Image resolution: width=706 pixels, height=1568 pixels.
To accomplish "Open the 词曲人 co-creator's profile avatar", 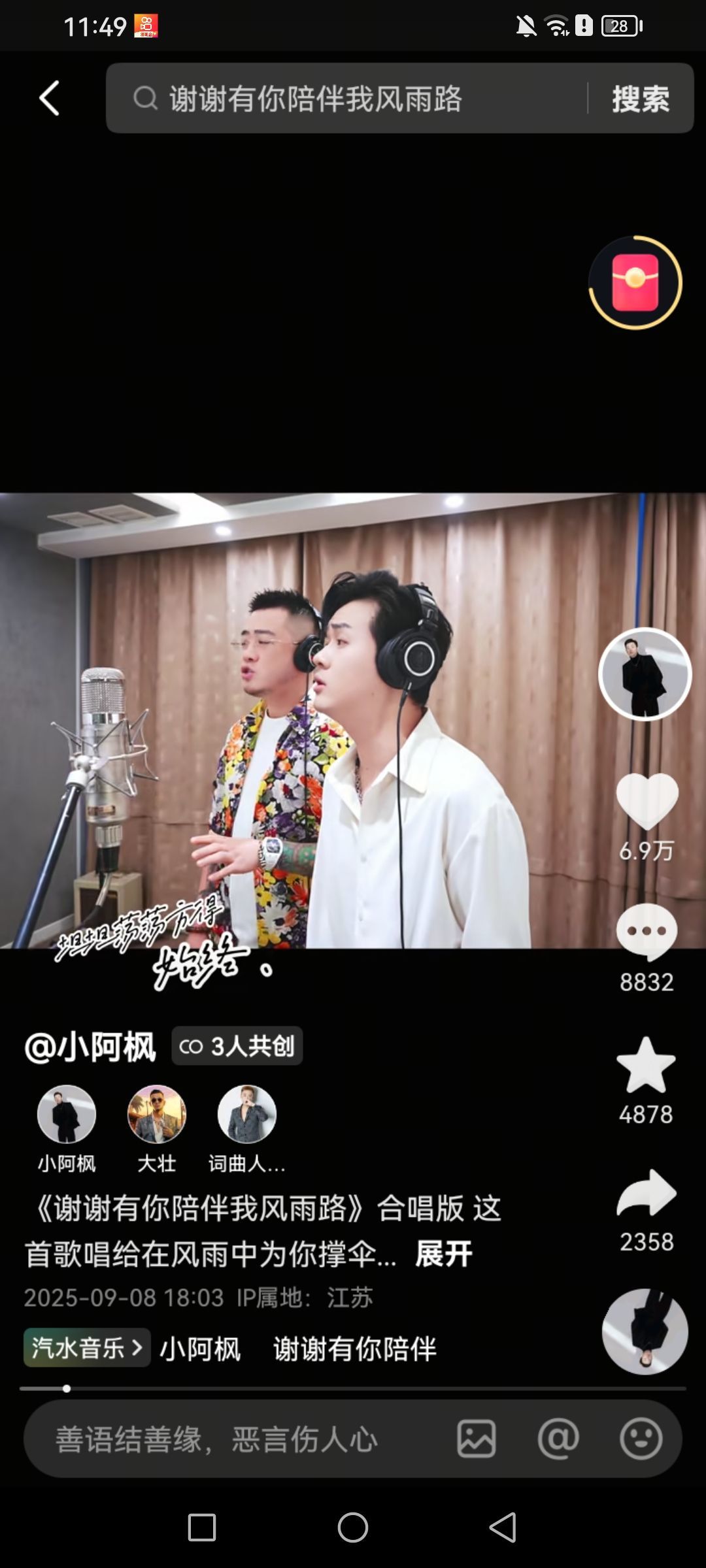I will point(246,1115).
